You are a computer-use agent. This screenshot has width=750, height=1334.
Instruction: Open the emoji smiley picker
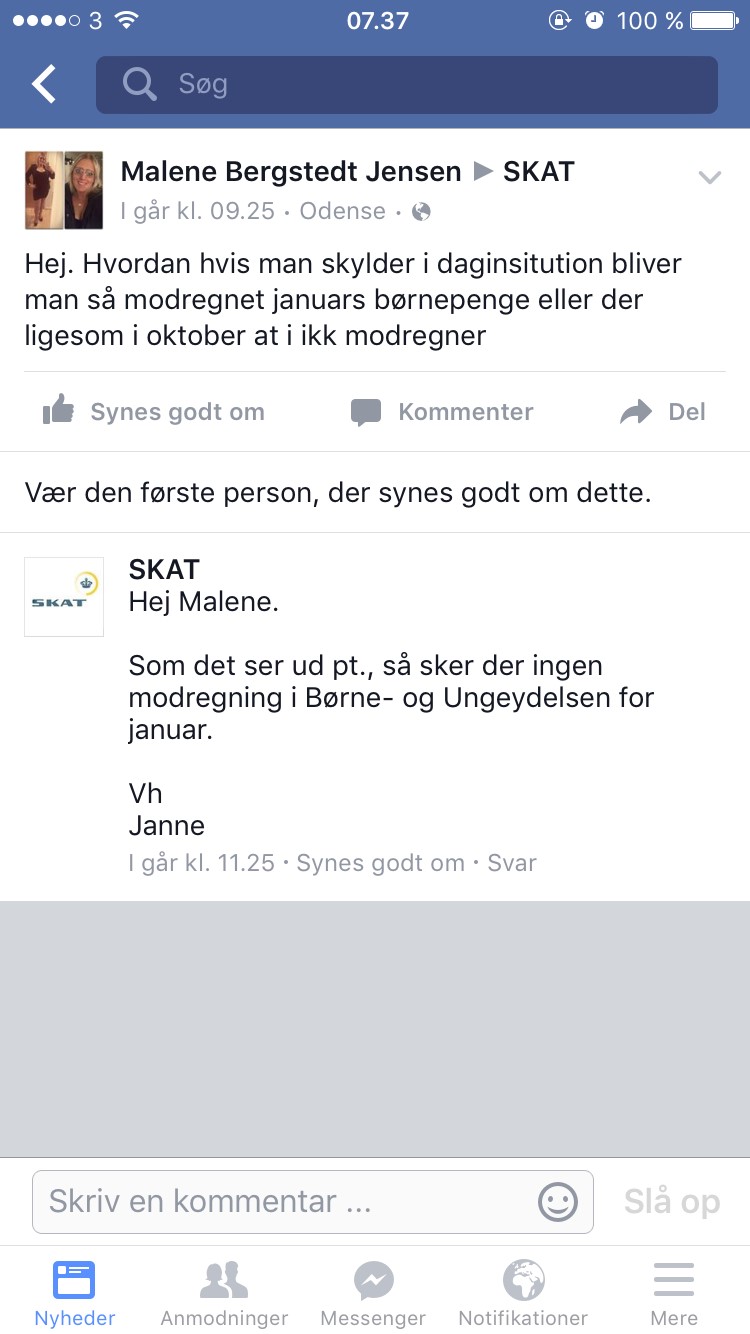point(558,1201)
